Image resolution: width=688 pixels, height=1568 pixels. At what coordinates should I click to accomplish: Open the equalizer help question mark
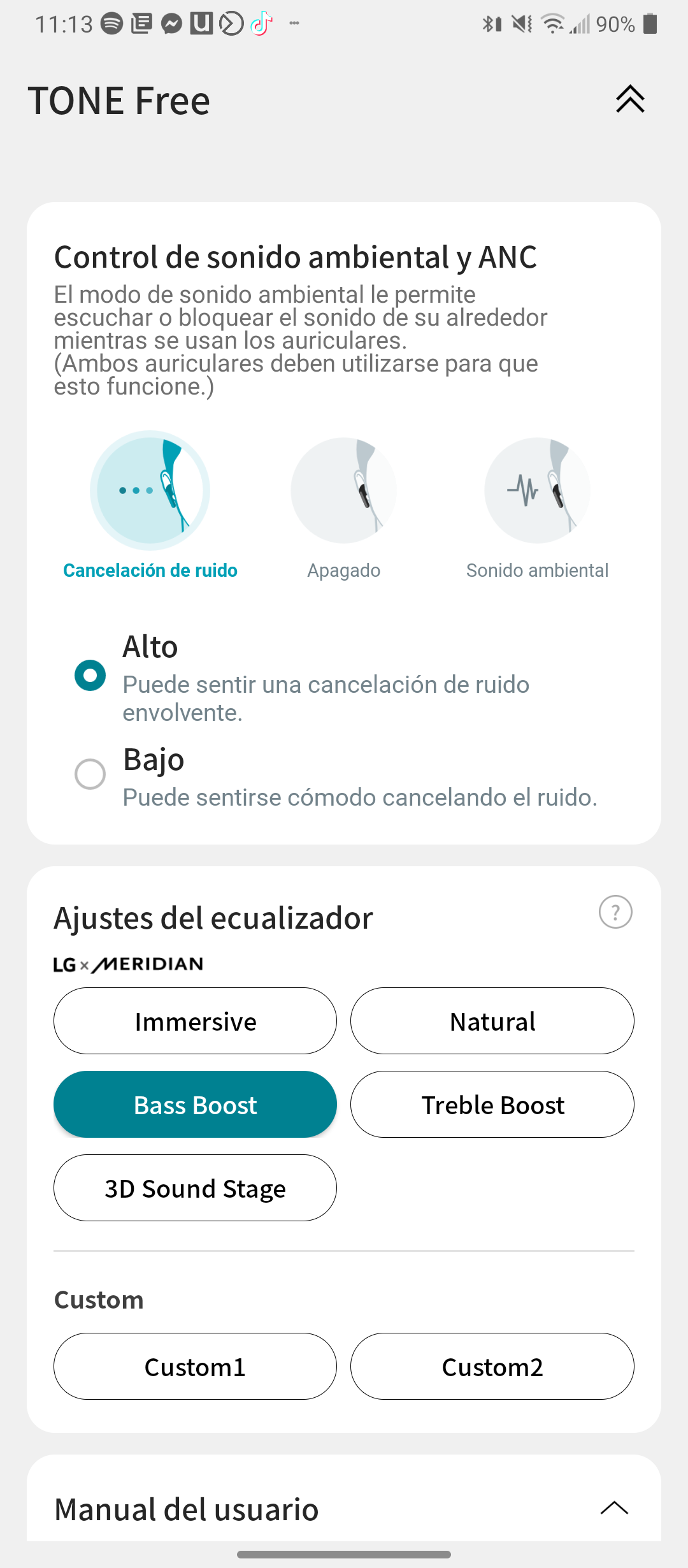pyautogui.click(x=615, y=912)
